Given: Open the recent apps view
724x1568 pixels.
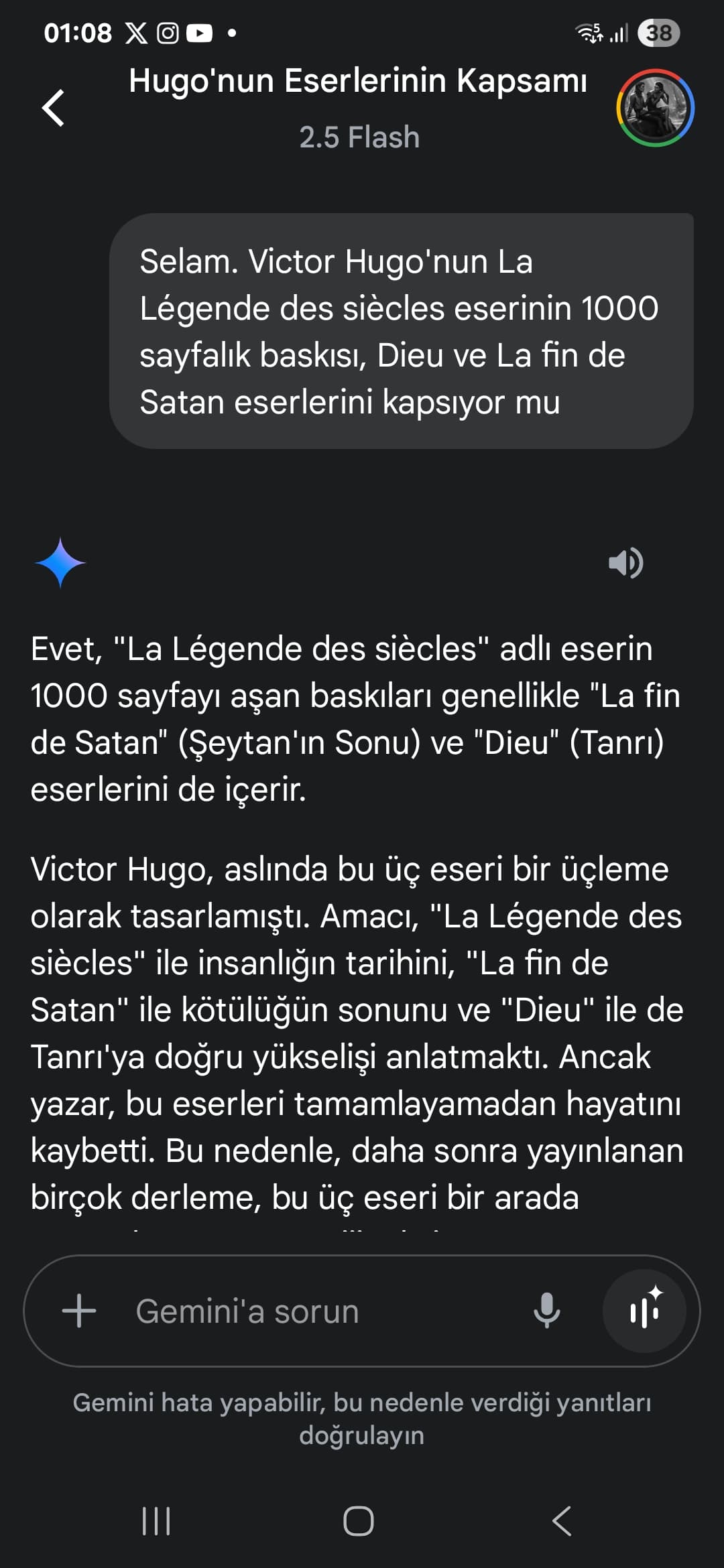Looking at the screenshot, I should 156,1521.
